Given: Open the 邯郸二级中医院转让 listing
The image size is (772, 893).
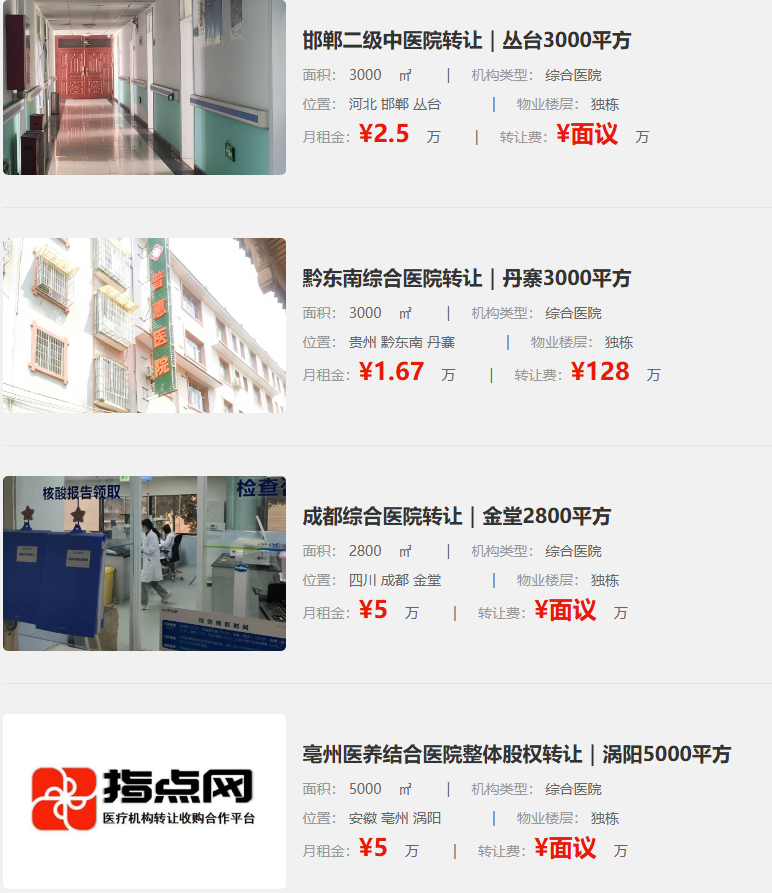Looking at the screenshot, I should click(466, 41).
